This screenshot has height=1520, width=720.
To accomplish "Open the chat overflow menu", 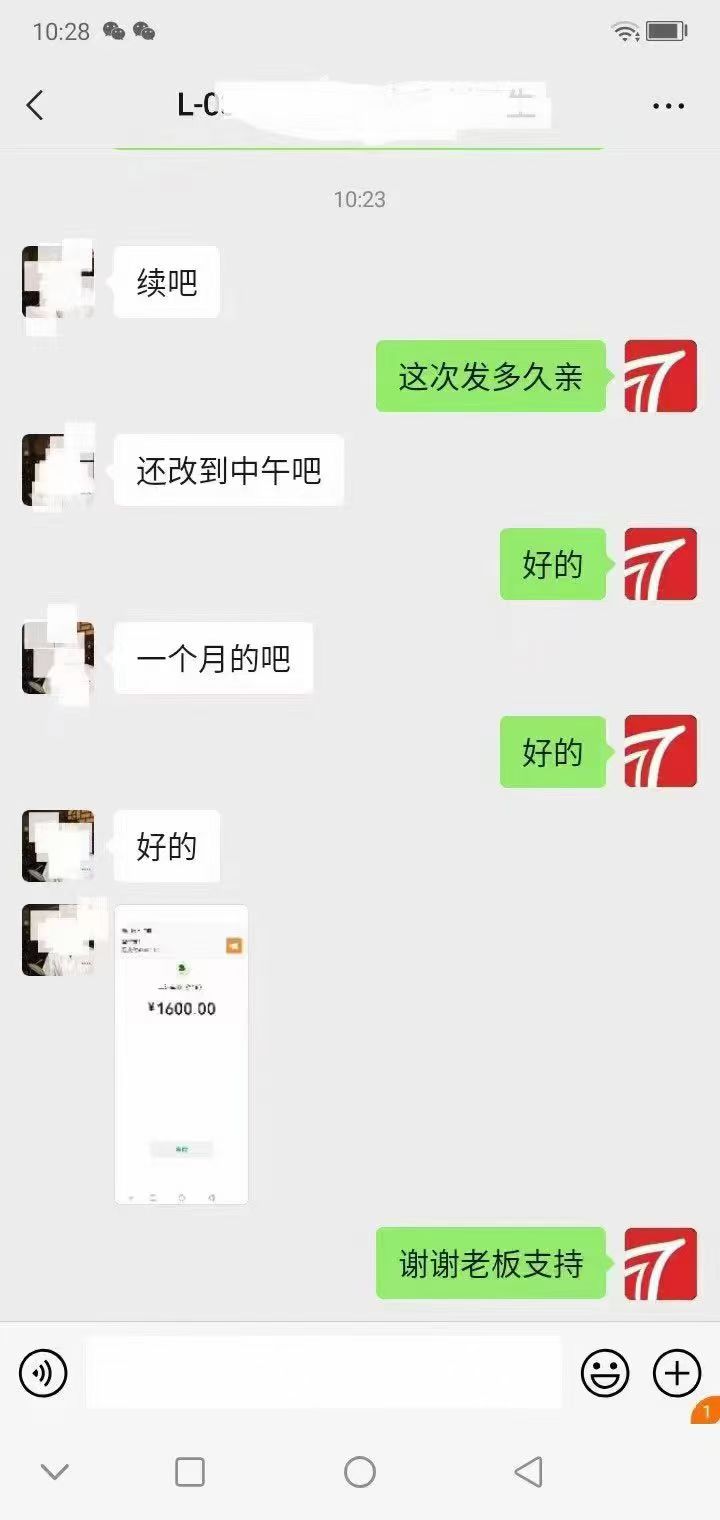I will pos(668,105).
